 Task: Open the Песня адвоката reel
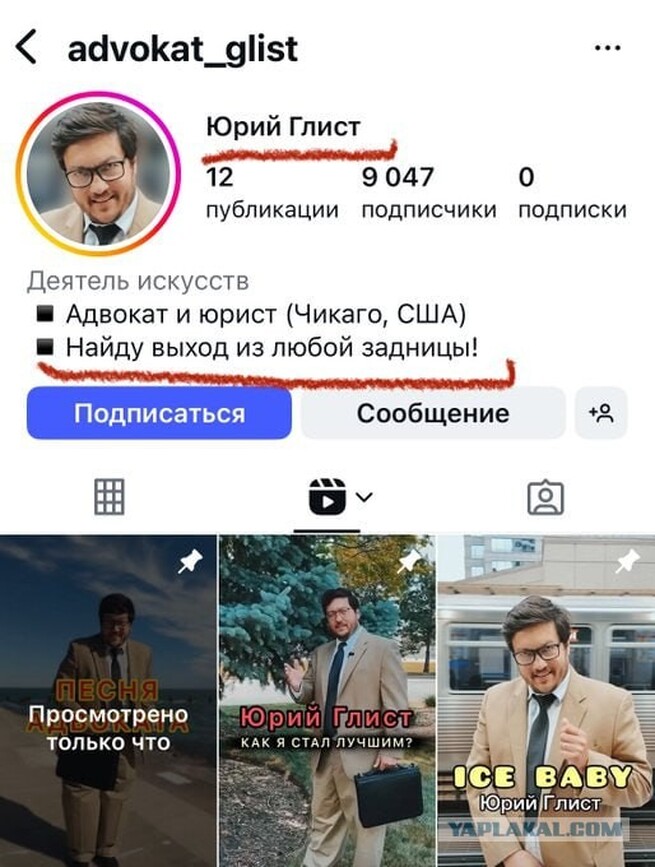[x=108, y=700]
